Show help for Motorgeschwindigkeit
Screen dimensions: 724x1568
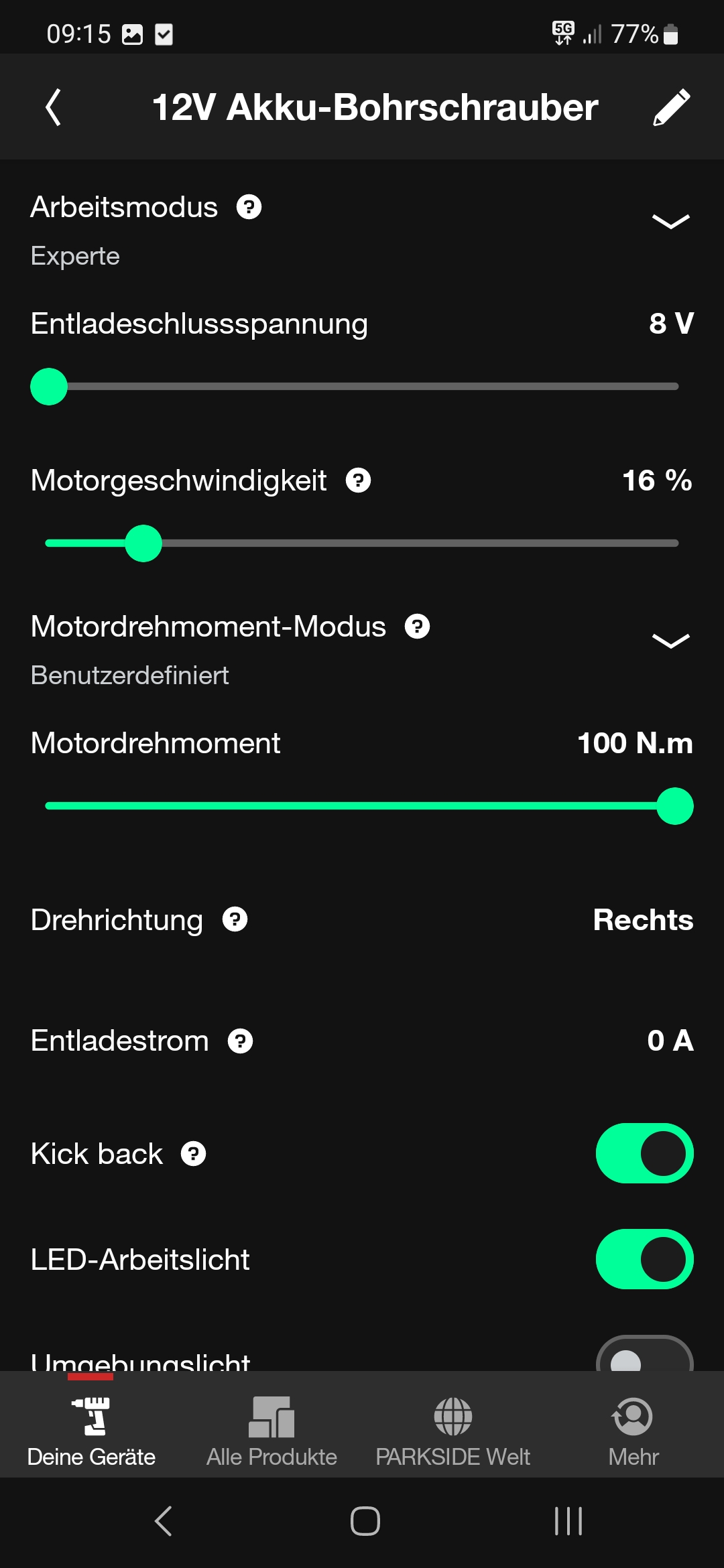point(358,480)
